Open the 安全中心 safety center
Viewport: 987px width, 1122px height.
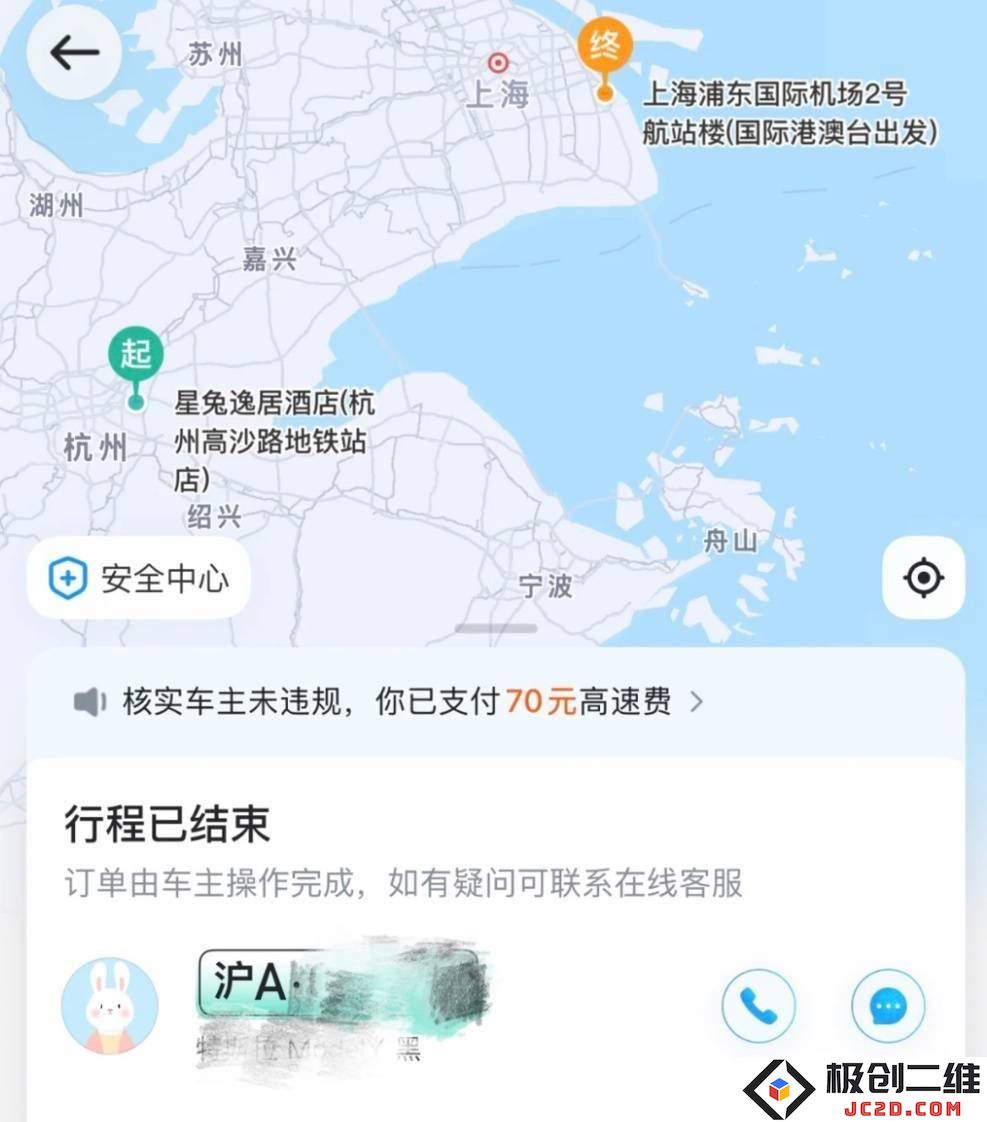(138, 578)
